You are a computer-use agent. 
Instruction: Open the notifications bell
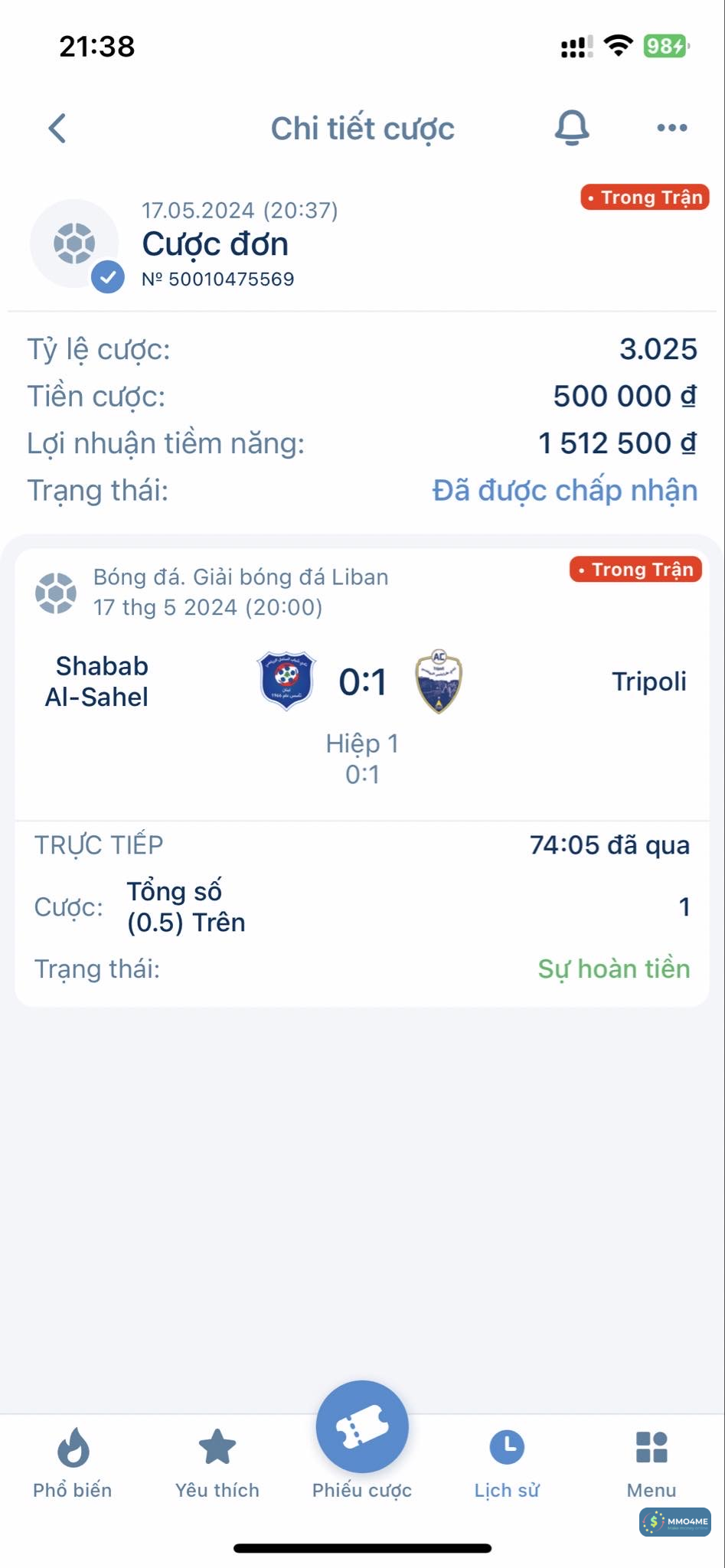[571, 128]
